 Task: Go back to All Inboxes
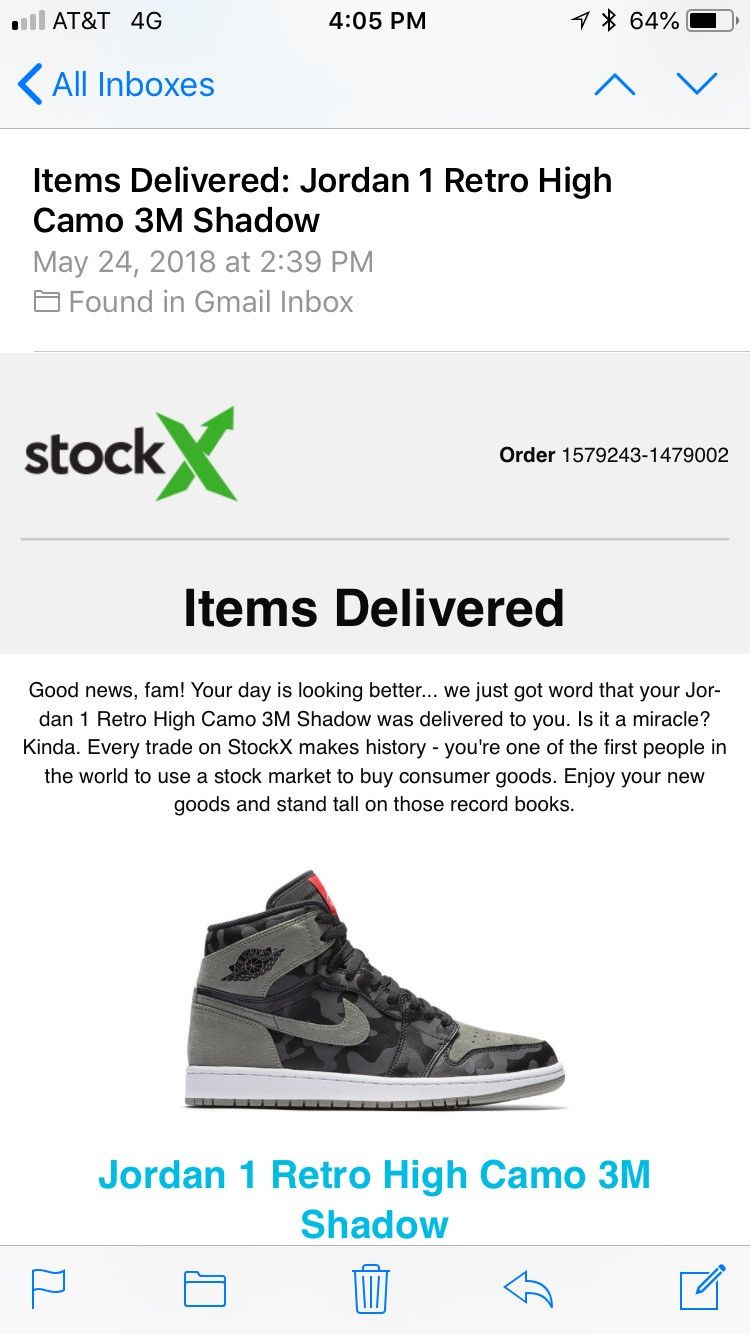[116, 85]
